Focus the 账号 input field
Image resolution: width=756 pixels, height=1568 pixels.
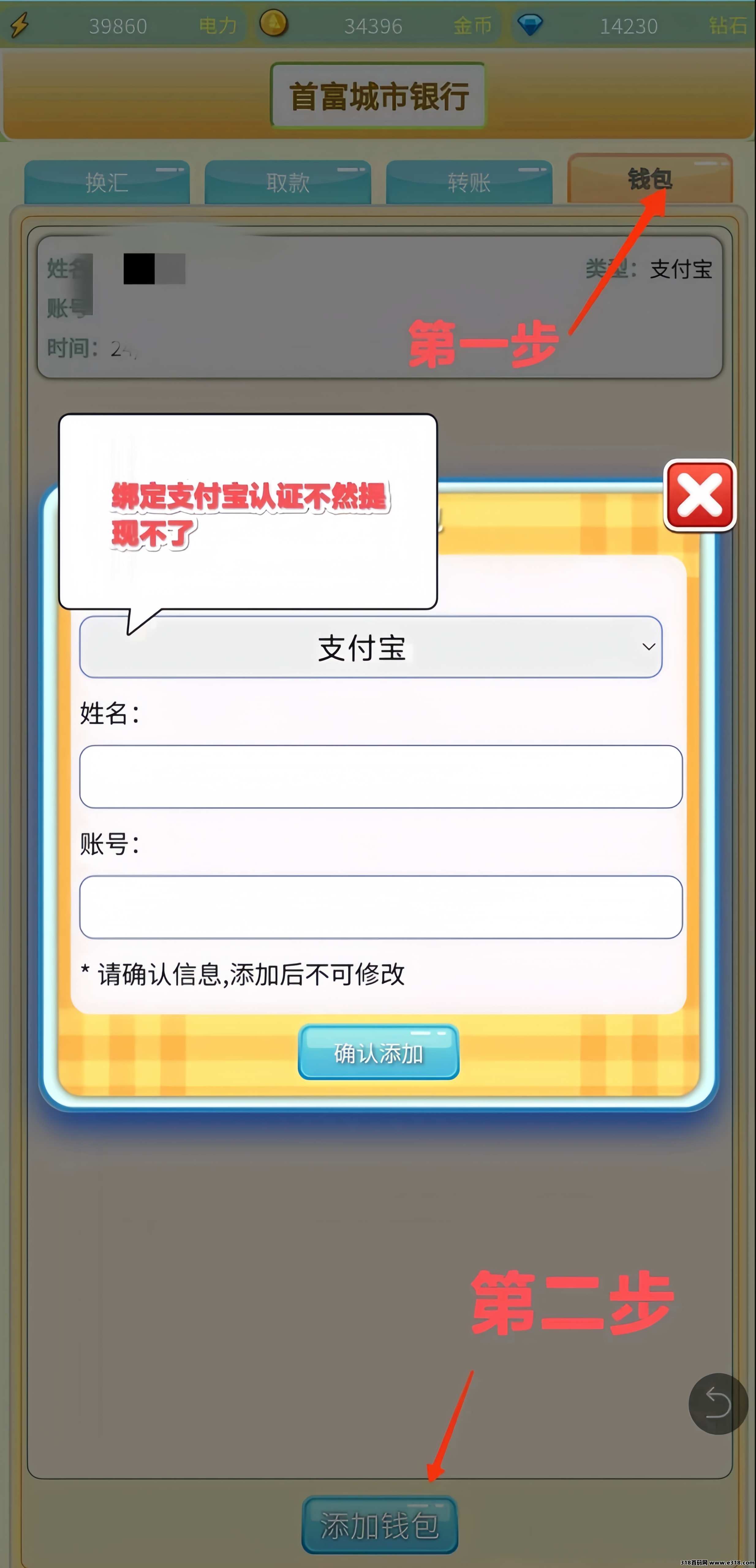(380, 907)
